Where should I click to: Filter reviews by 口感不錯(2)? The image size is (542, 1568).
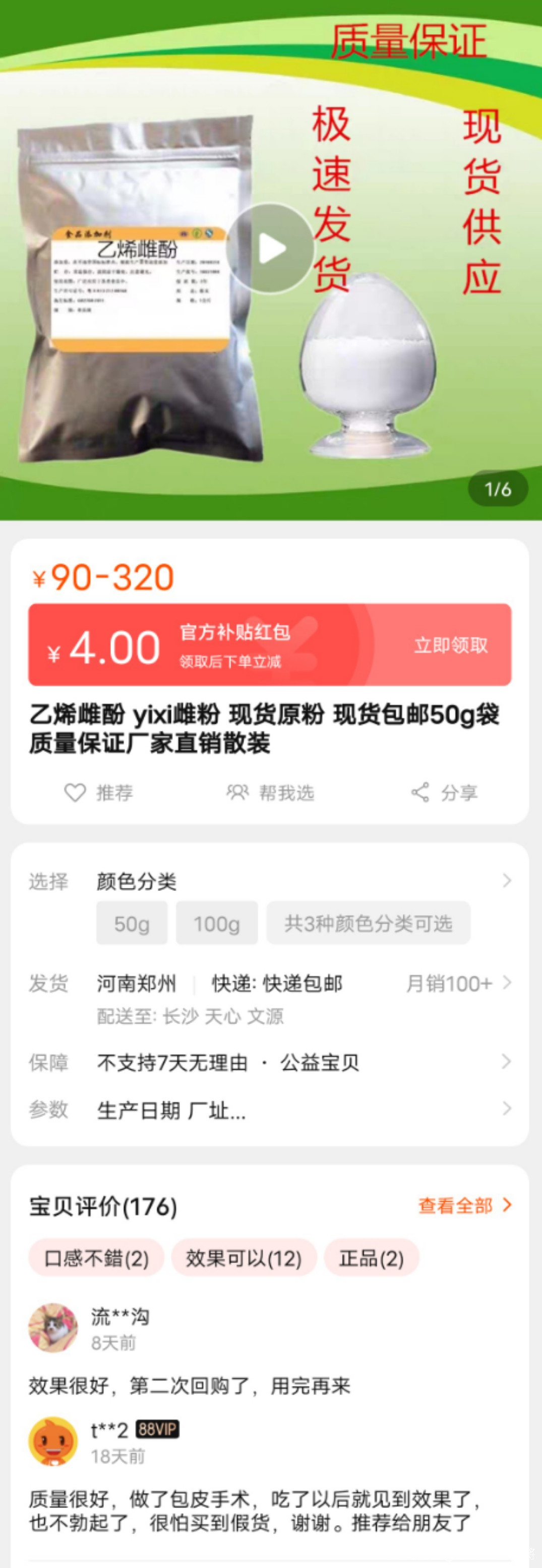tap(96, 1257)
